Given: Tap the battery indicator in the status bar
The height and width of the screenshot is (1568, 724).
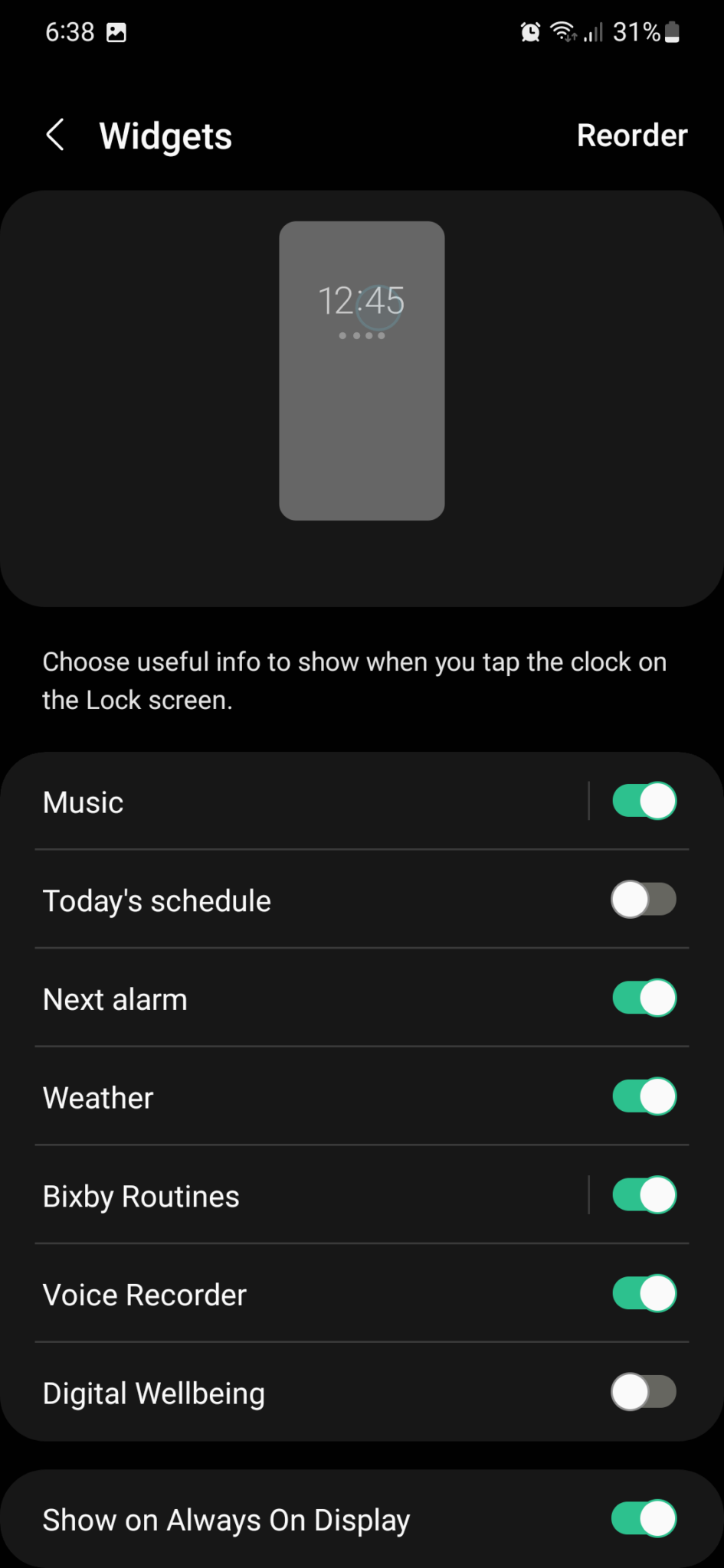Looking at the screenshot, I should point(670,32).
